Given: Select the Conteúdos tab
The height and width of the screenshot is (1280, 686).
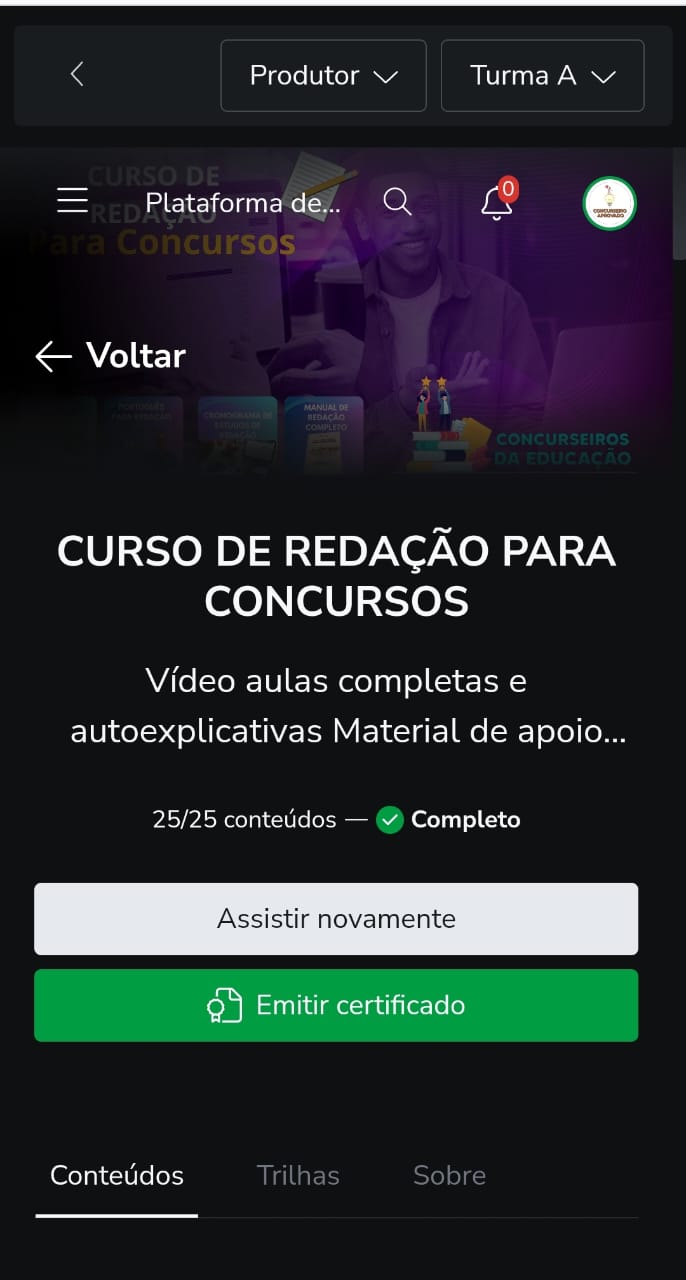Looking at the screenshot, I should [x=117, y=1176].
